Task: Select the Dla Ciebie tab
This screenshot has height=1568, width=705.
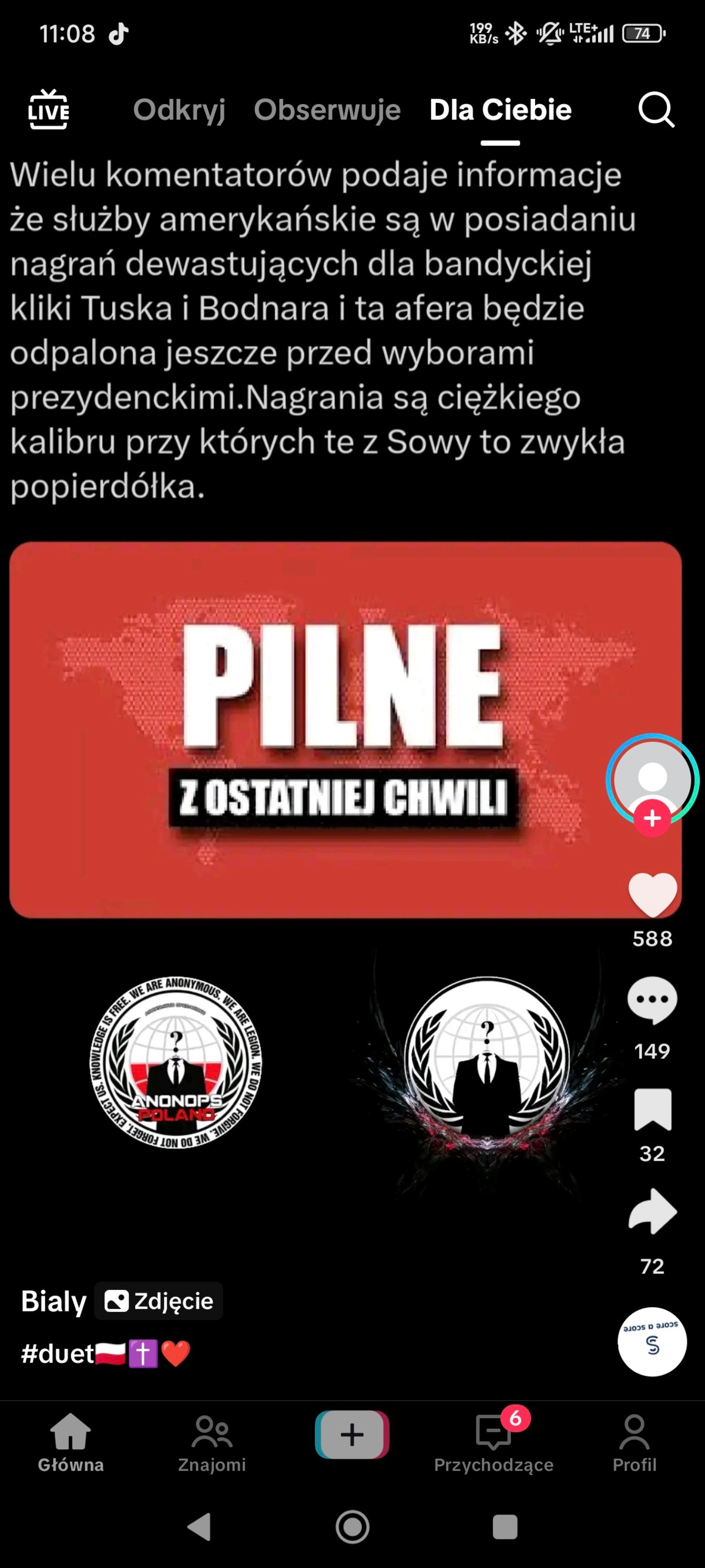Action: click(500, 109)
